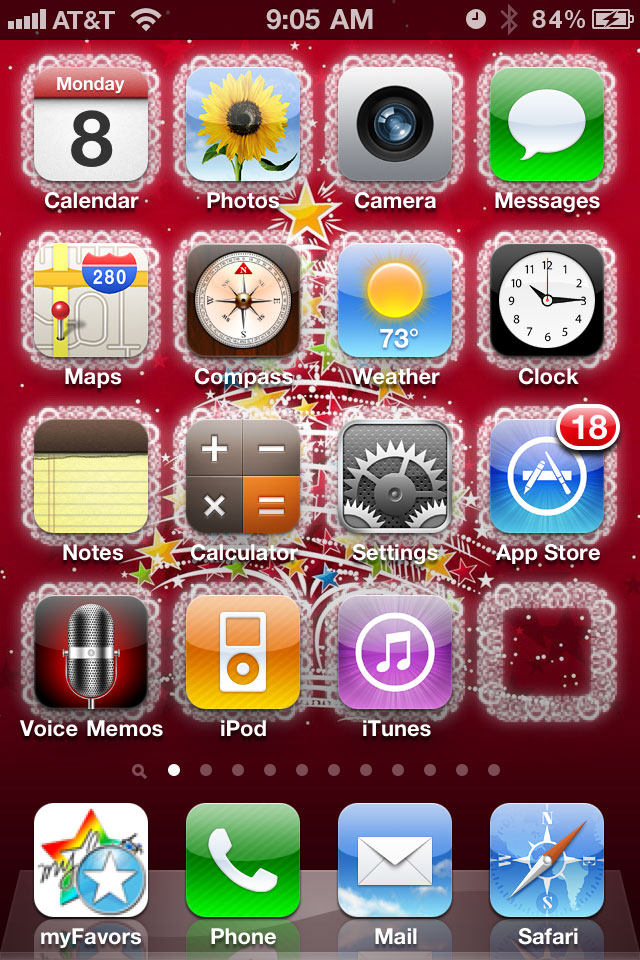Open the Notes app

91,476
